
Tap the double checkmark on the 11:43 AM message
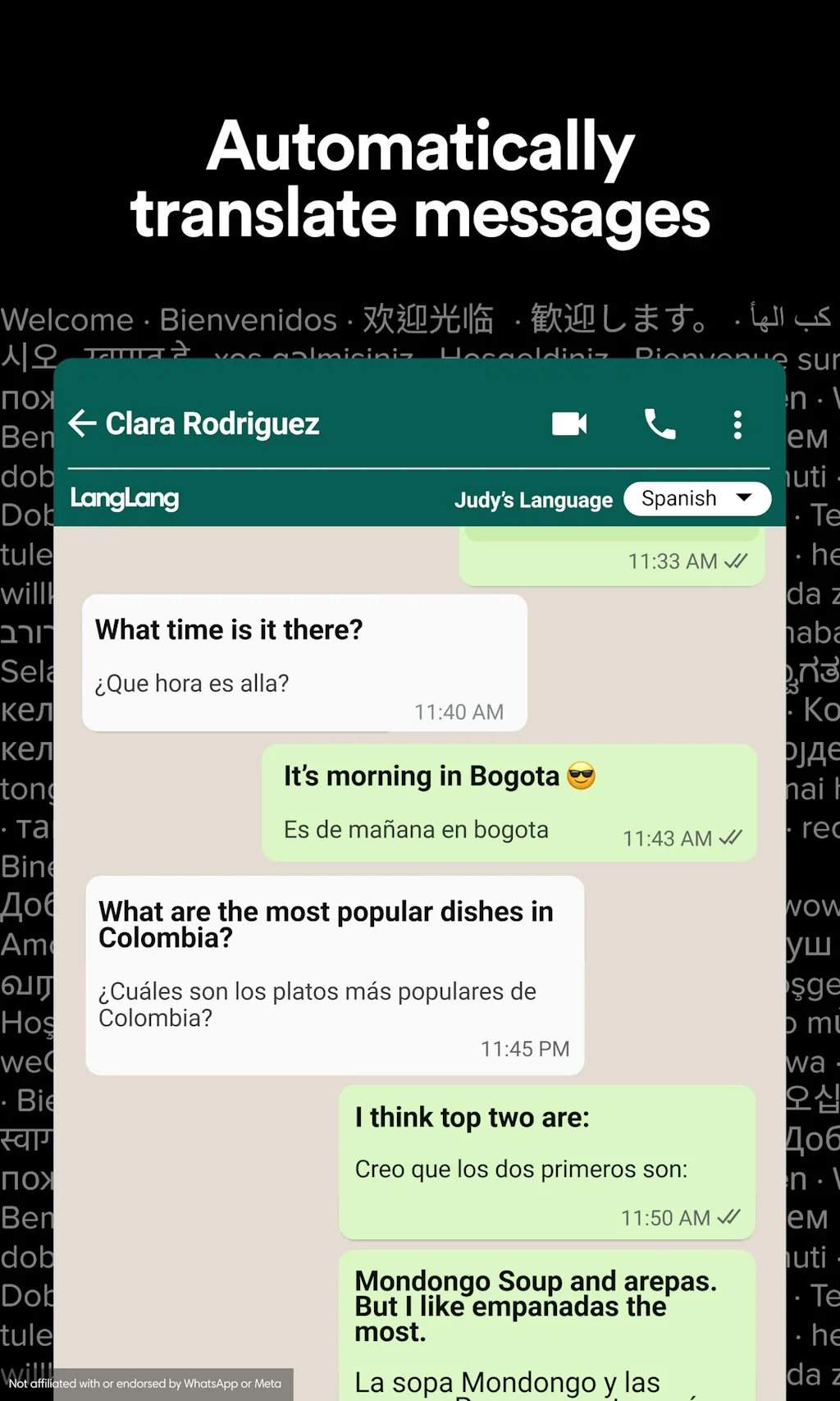click(731, 838)
